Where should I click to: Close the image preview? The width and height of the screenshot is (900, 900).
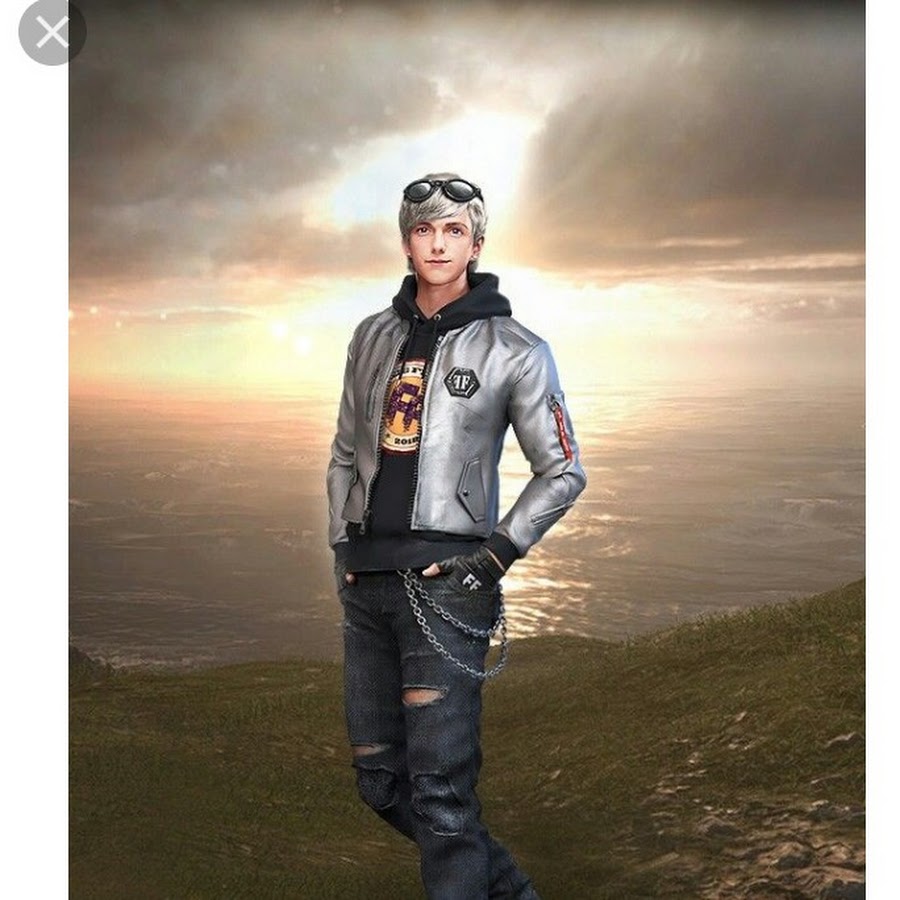coord(51,32)
